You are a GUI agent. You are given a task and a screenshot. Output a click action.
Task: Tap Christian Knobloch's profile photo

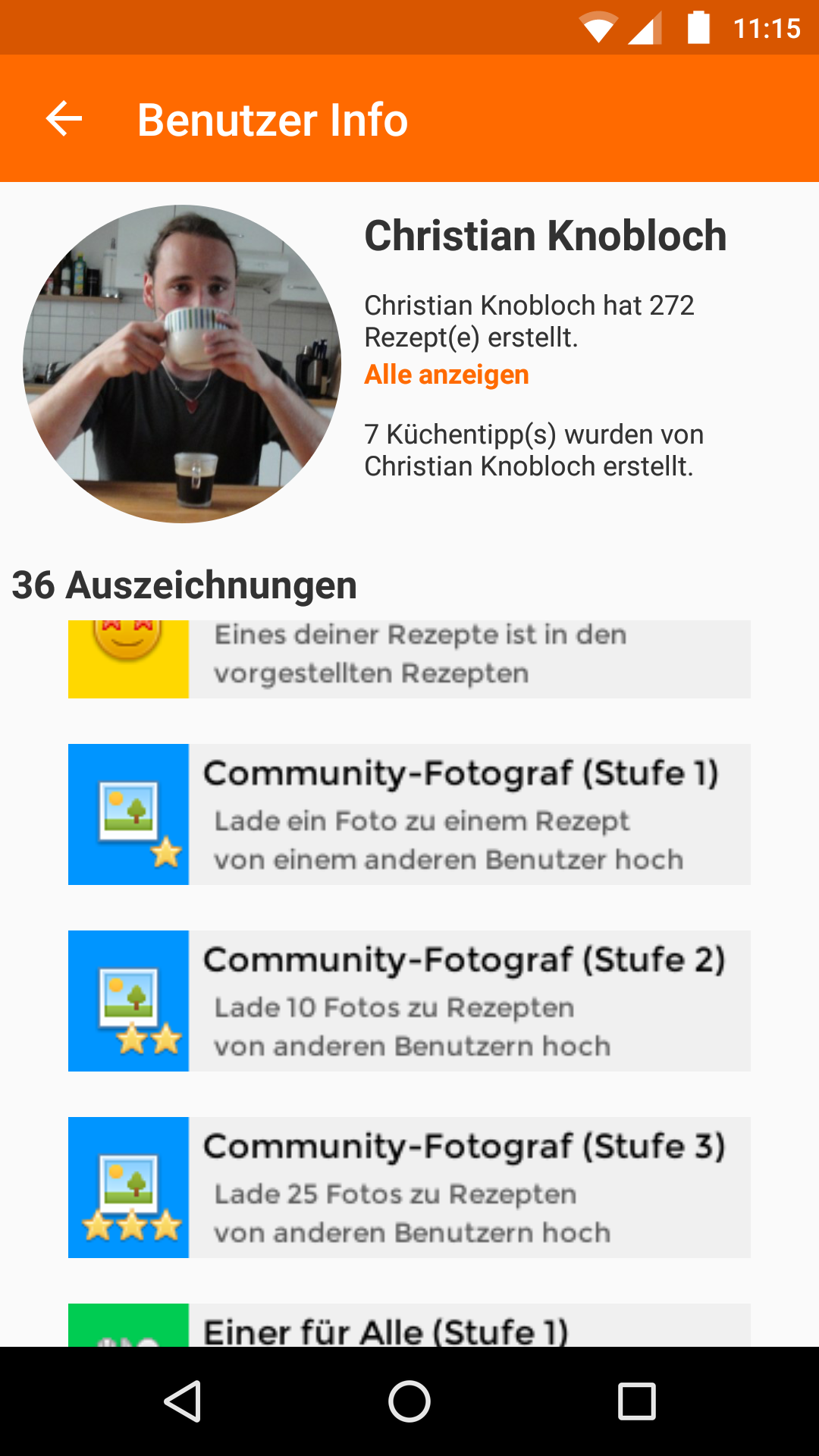pos(182,364)
